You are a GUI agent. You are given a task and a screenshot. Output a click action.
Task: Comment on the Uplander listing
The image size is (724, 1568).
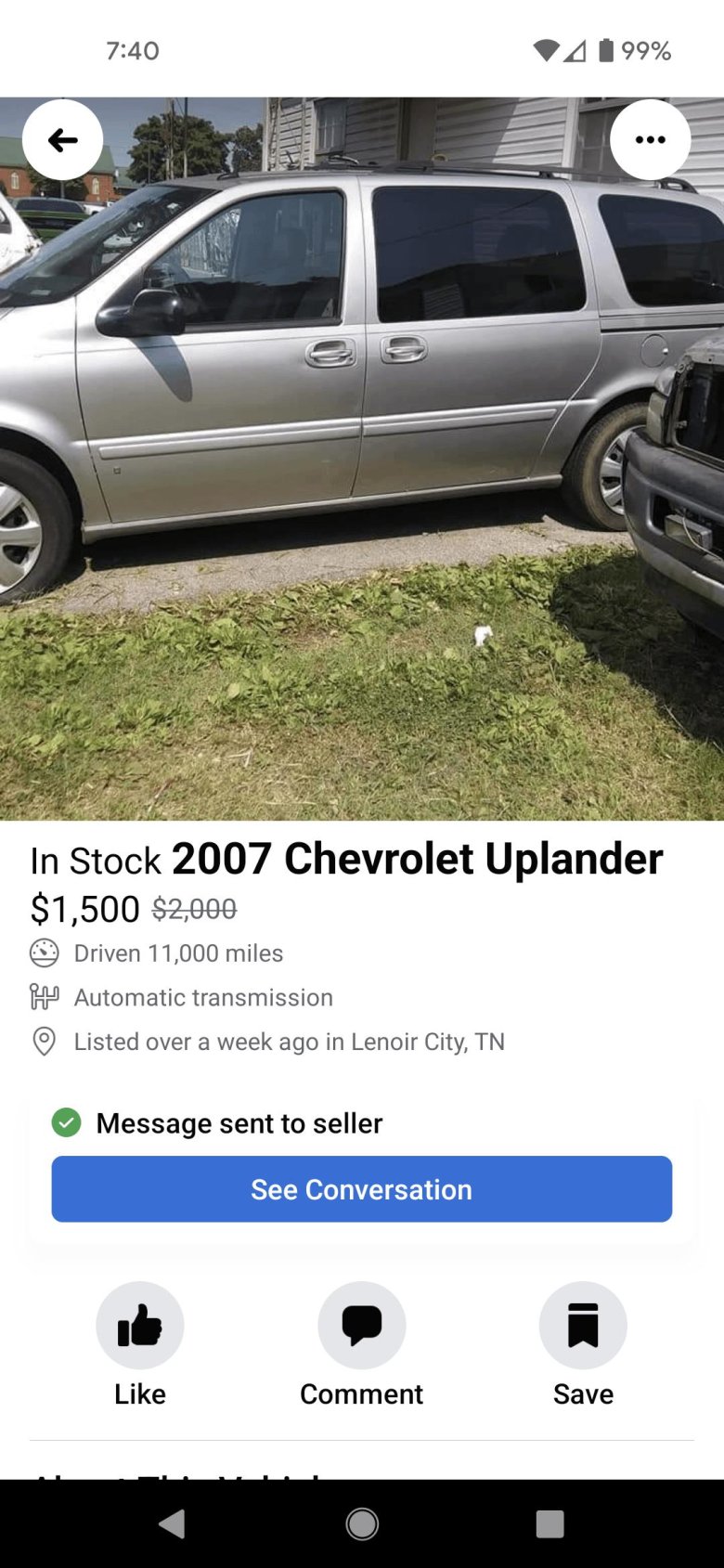pyautogui.click(x=361, y=1326)
